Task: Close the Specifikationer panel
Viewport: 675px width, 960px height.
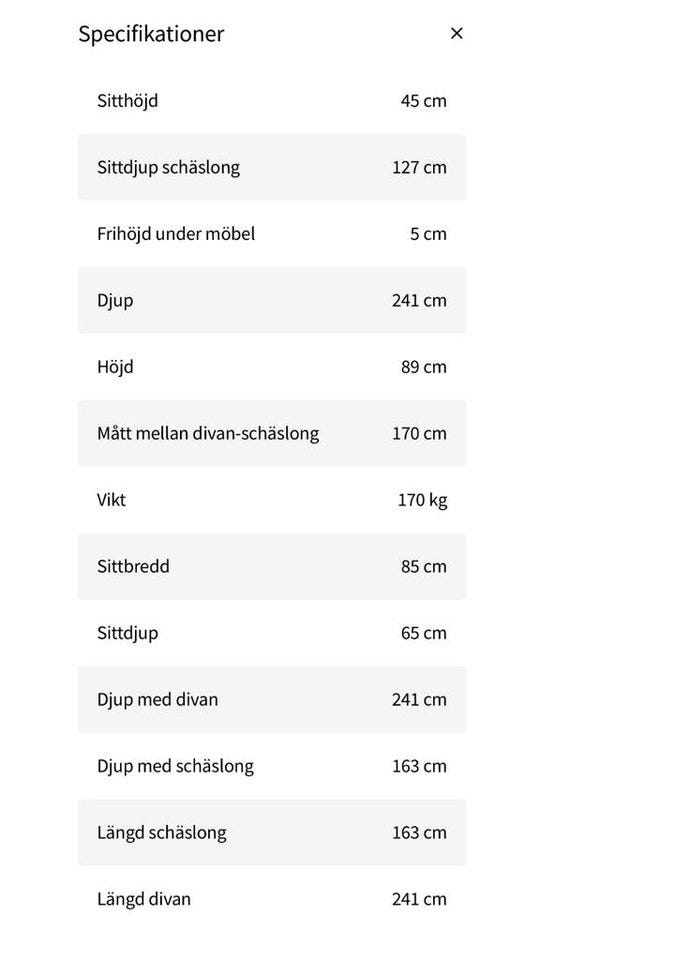Action: [x=456, y=33]
